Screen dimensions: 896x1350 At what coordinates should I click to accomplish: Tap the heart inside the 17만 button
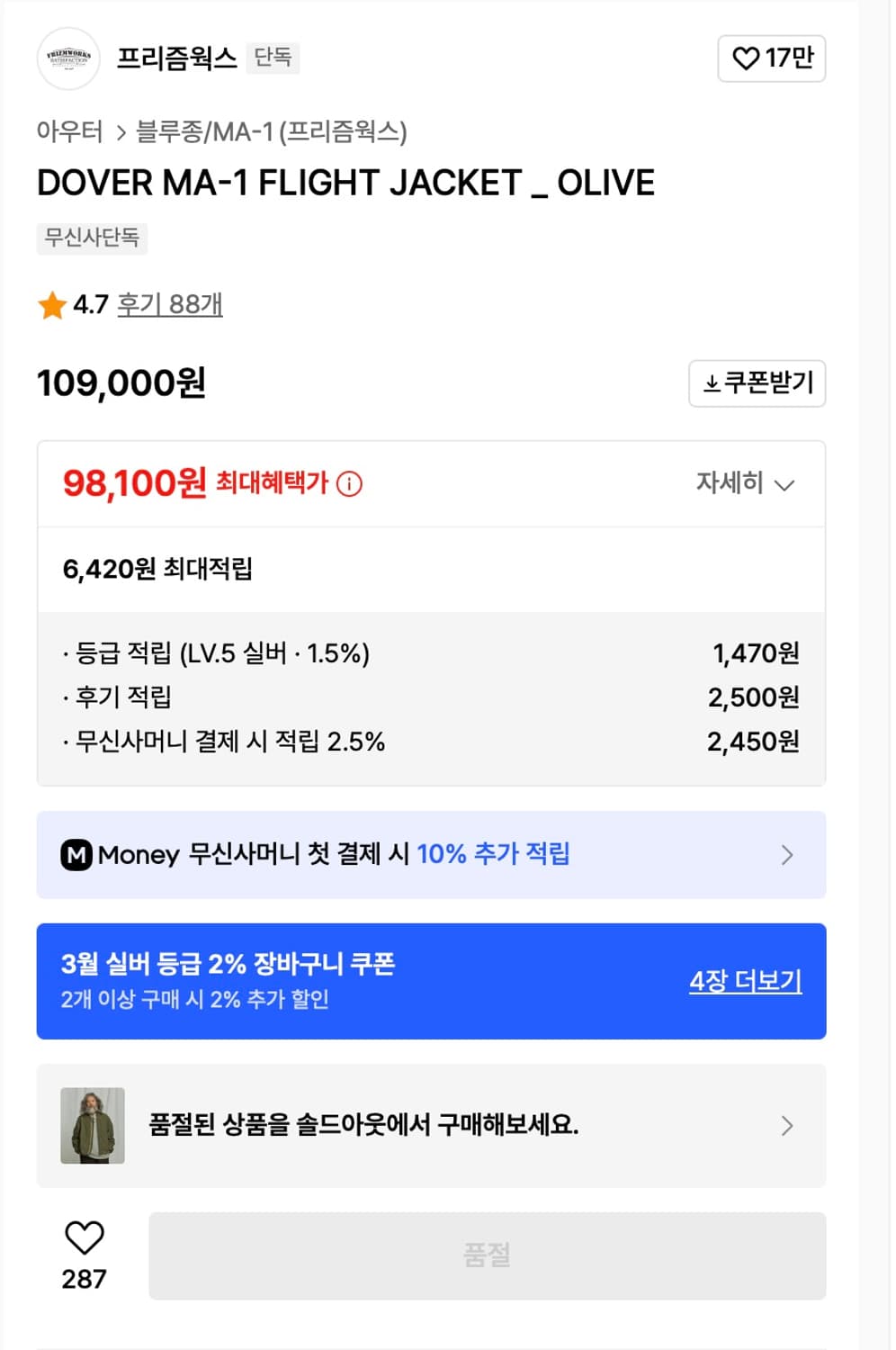pos(745,58)
